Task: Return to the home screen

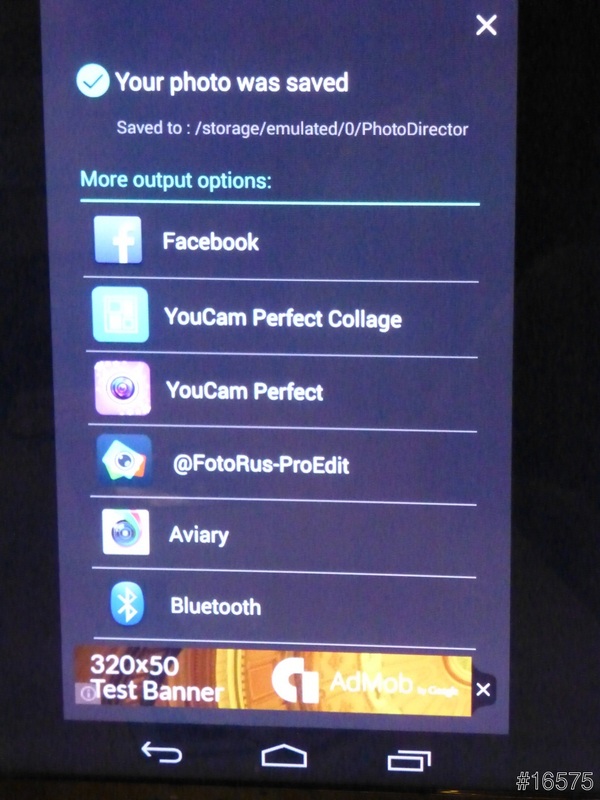Action: [x=283, y=755]
